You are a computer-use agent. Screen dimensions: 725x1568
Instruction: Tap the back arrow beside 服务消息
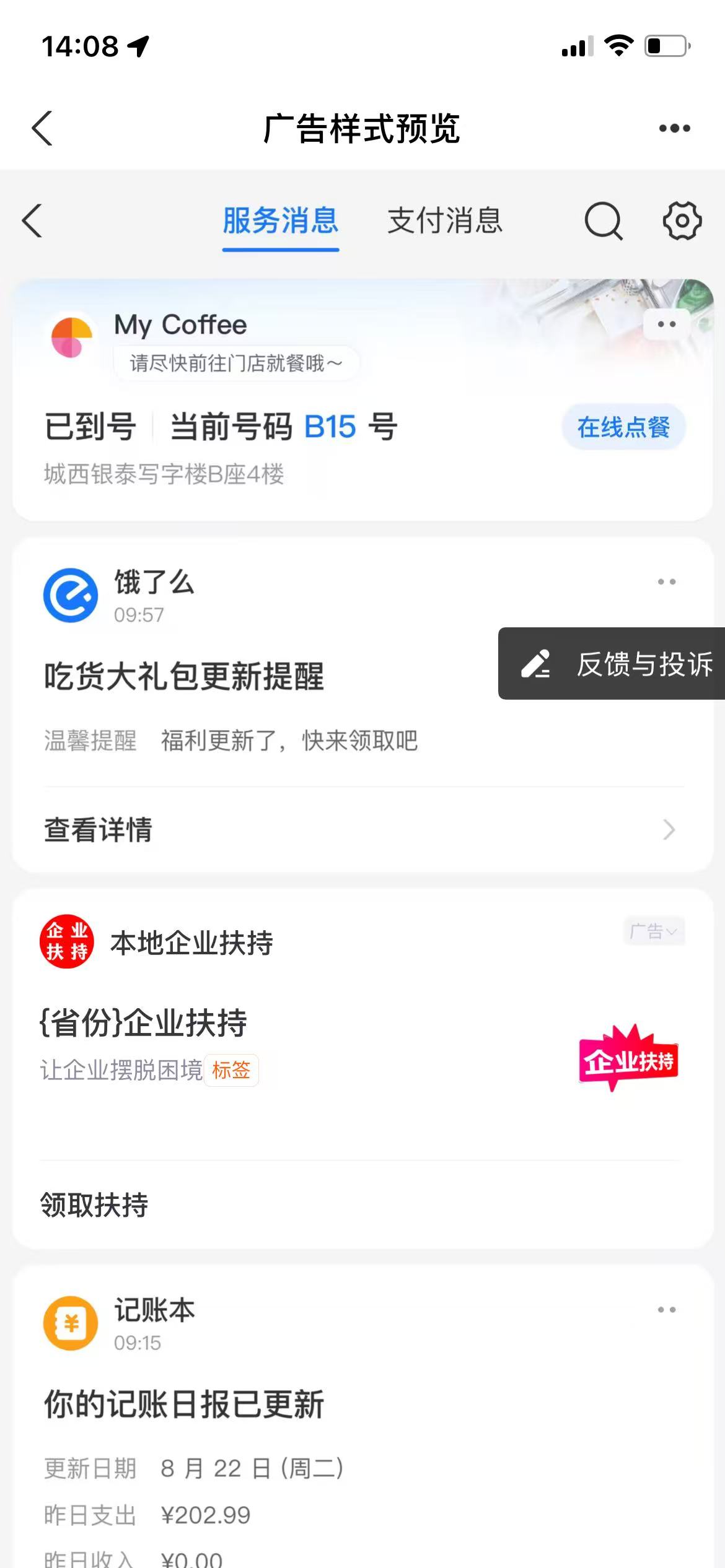pyautogui.click(x=32, y=221)
